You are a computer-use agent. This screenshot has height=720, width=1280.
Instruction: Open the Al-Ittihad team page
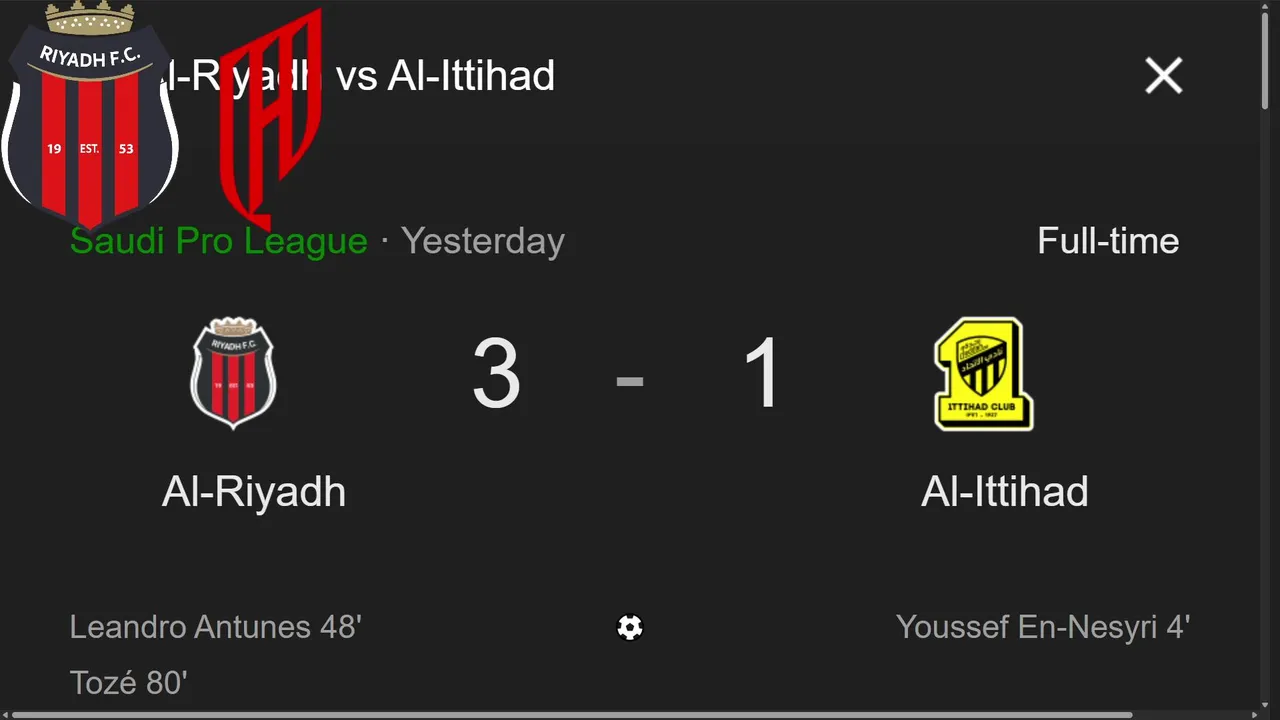point(1004,491)
